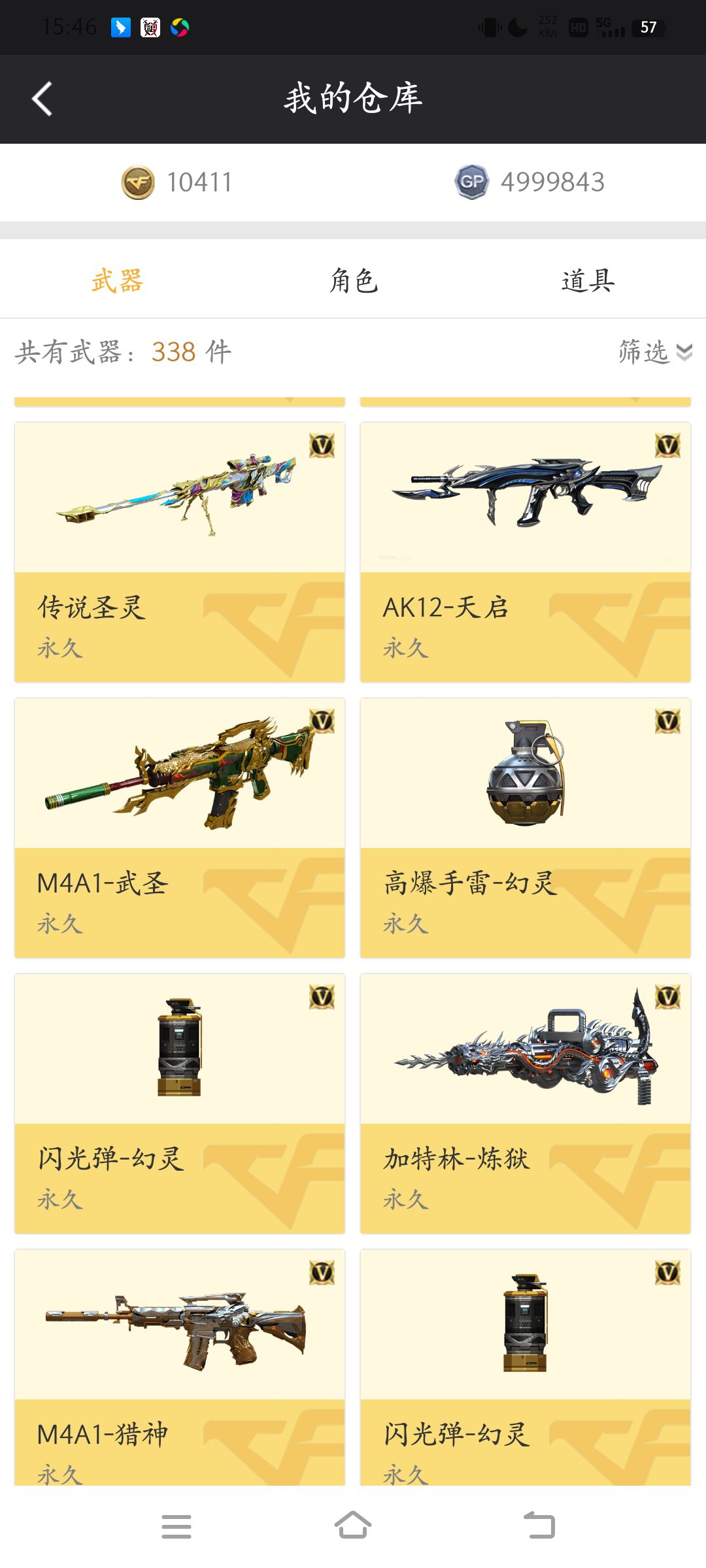Select the 加特林-炼狱 weapon card
706x1568 pixels.
pyautogui.click(x=525, y=1103)
